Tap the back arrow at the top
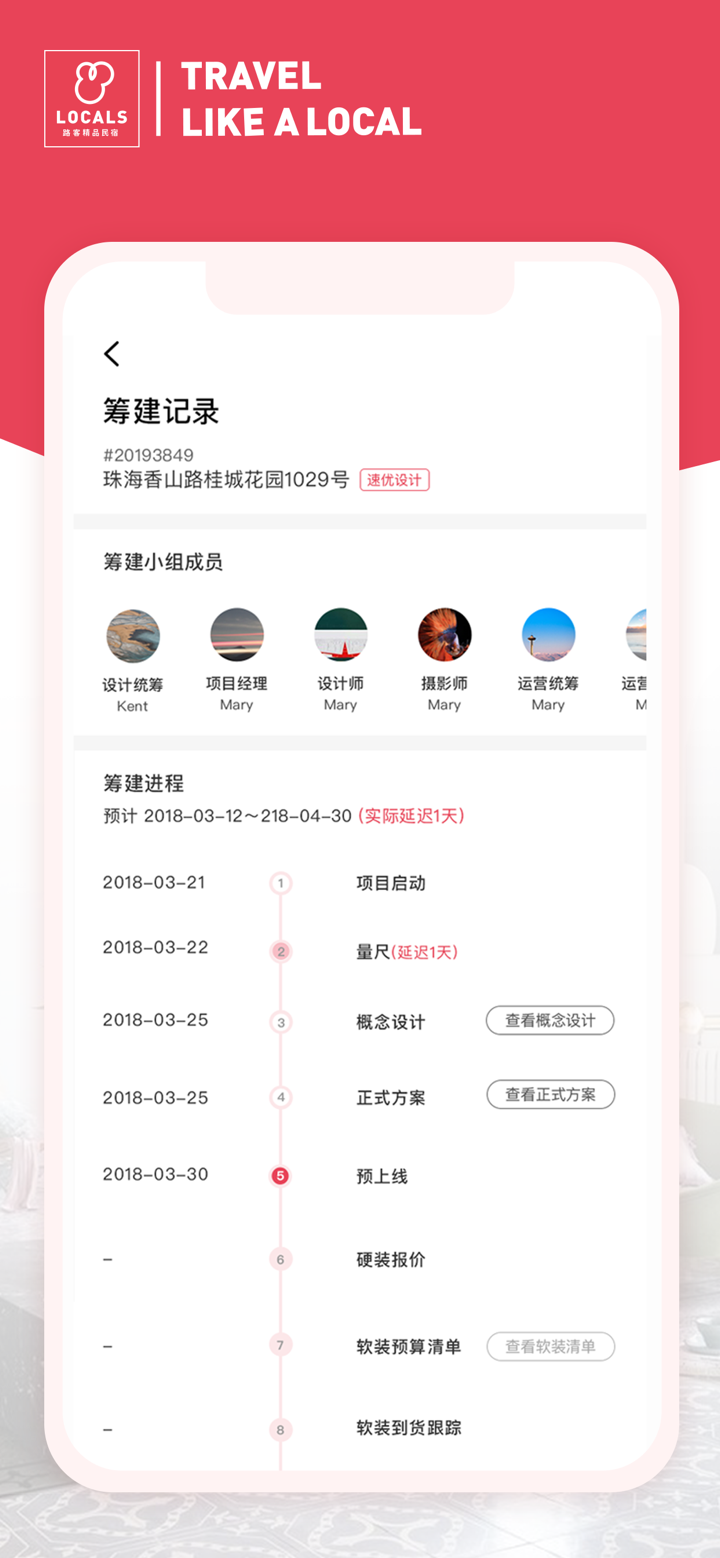 (x=111, y=354)
